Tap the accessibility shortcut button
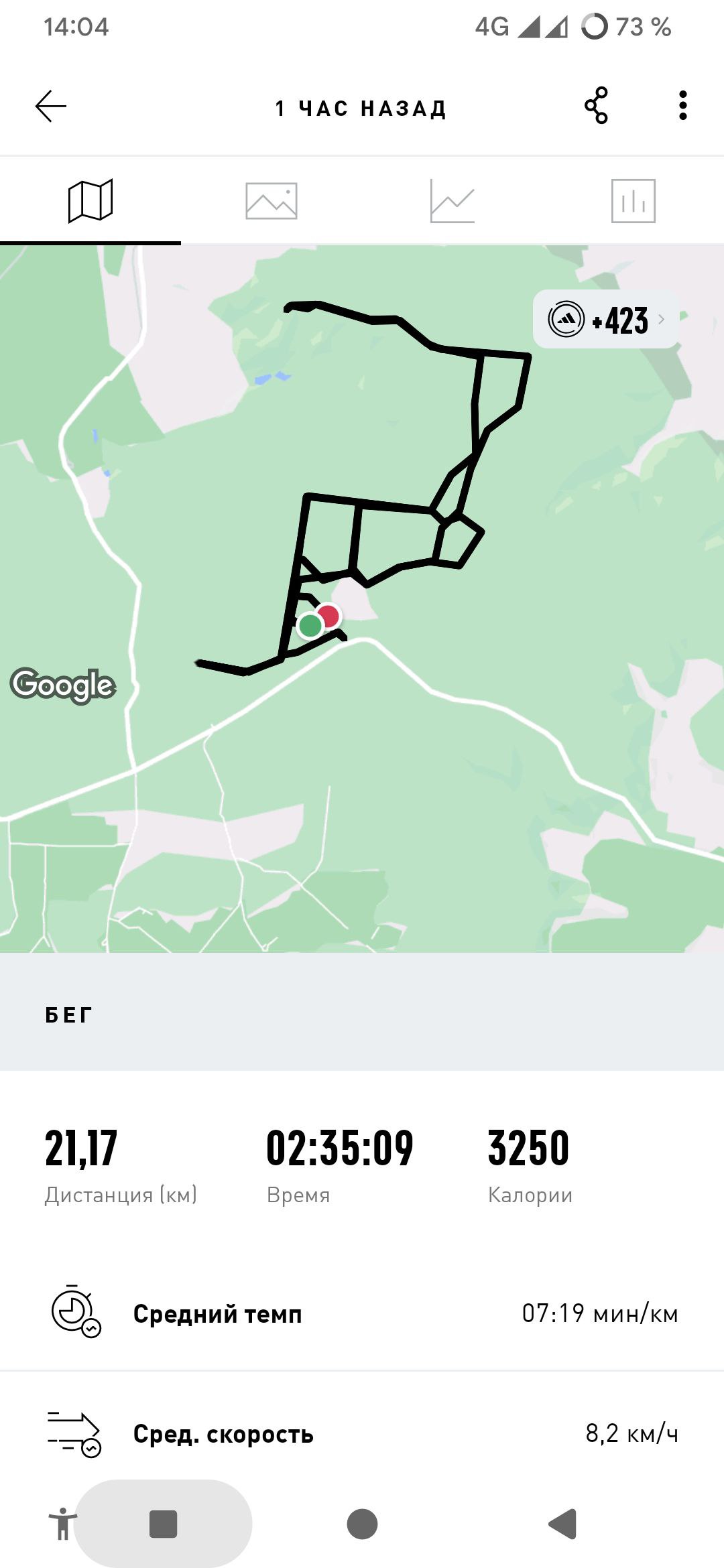This screenshot has height=1568, width=724. pos(63,1524)
